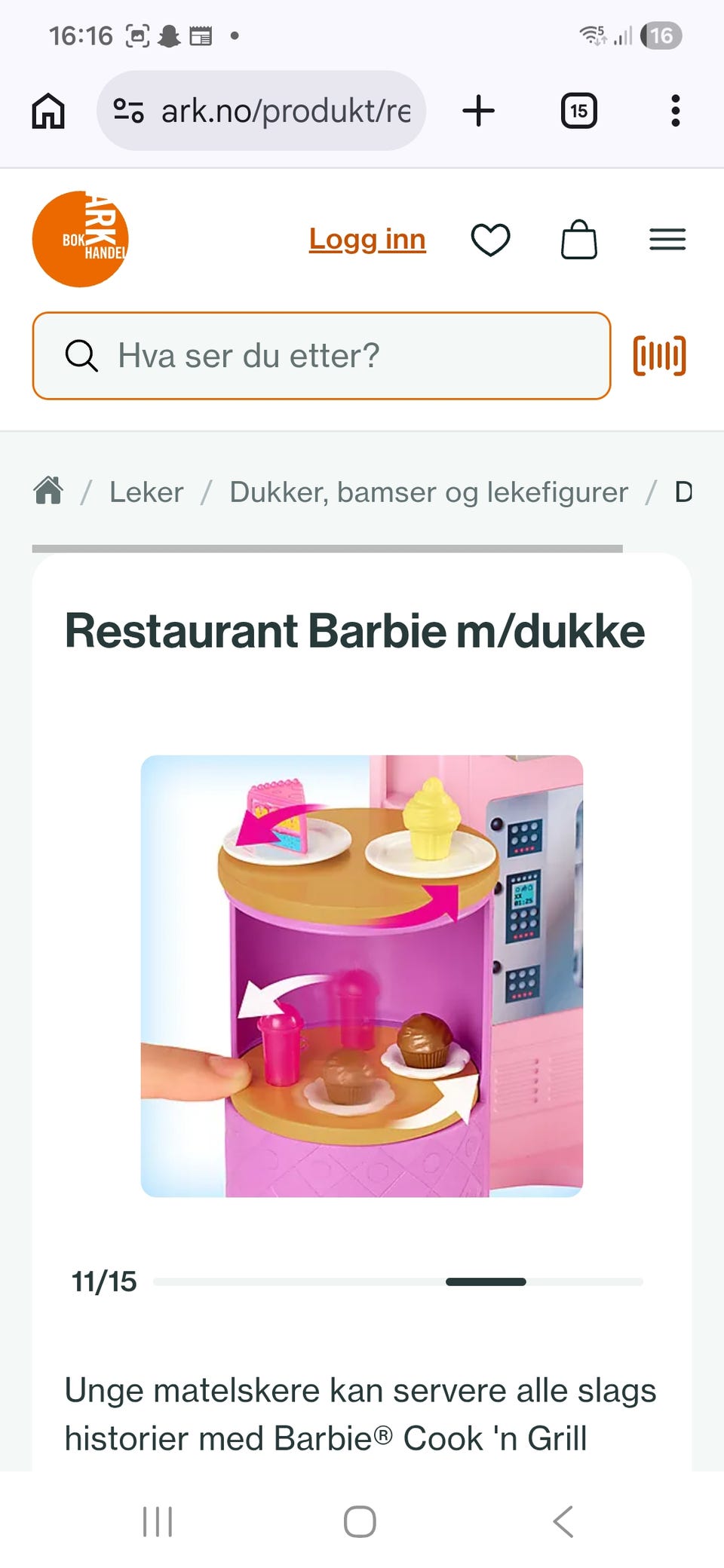The image size is (724, 1568).
Task: Open the breadcrumb home icon
Action: pyautogui.click(x=48, y=490)
